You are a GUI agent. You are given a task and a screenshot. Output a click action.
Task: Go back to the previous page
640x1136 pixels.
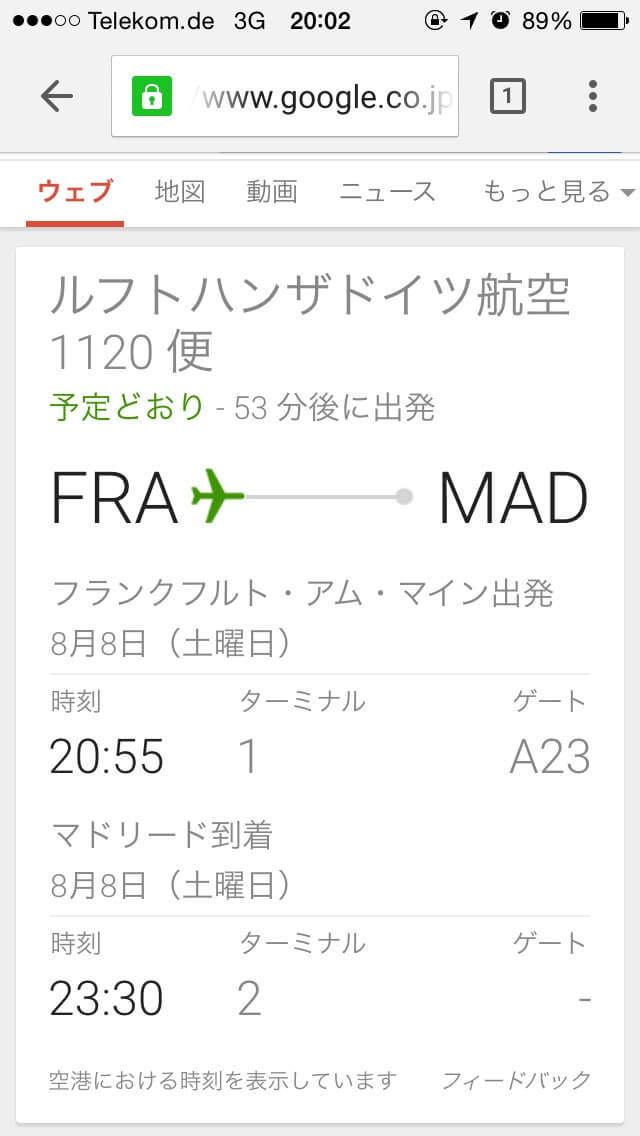(x=57, y=96)
